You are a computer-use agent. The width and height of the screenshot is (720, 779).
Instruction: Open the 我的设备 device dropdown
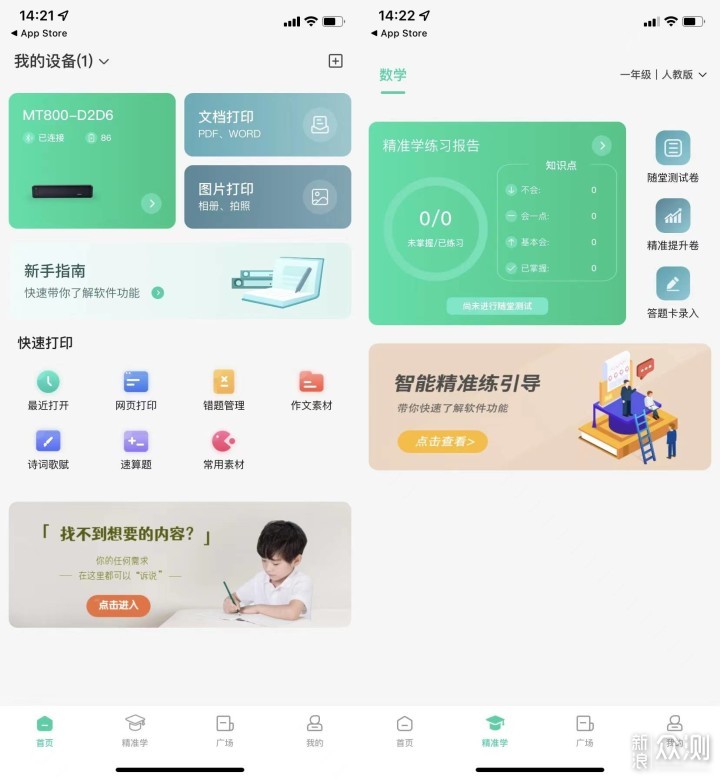point(62,61)
